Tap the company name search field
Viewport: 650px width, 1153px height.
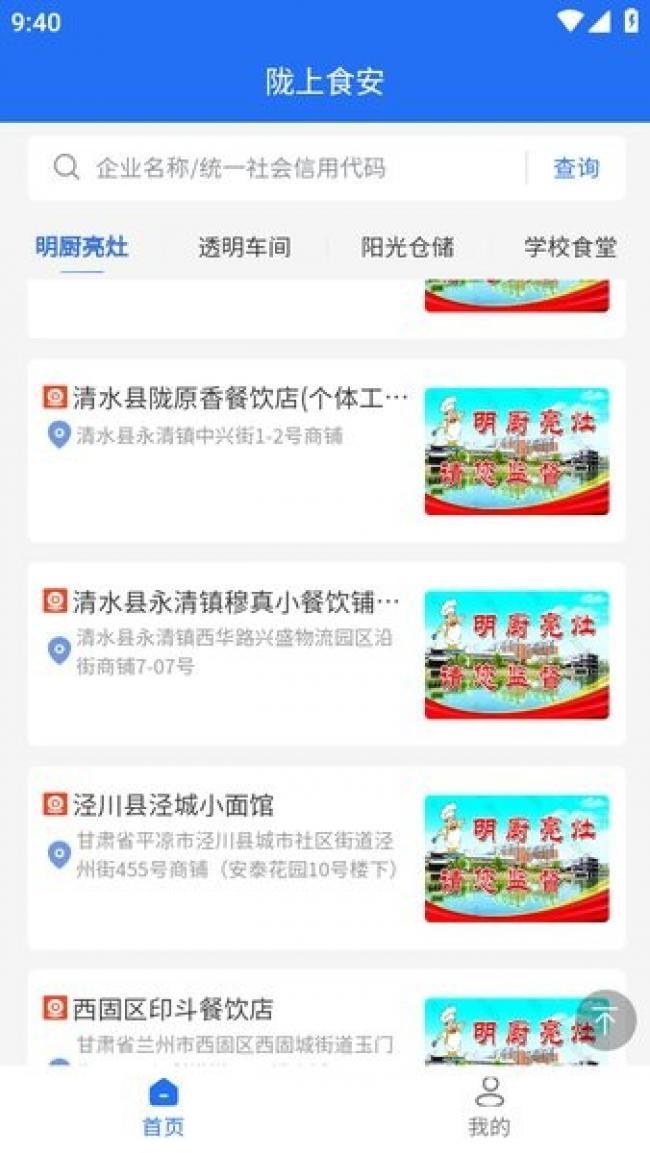click(290, 168)
